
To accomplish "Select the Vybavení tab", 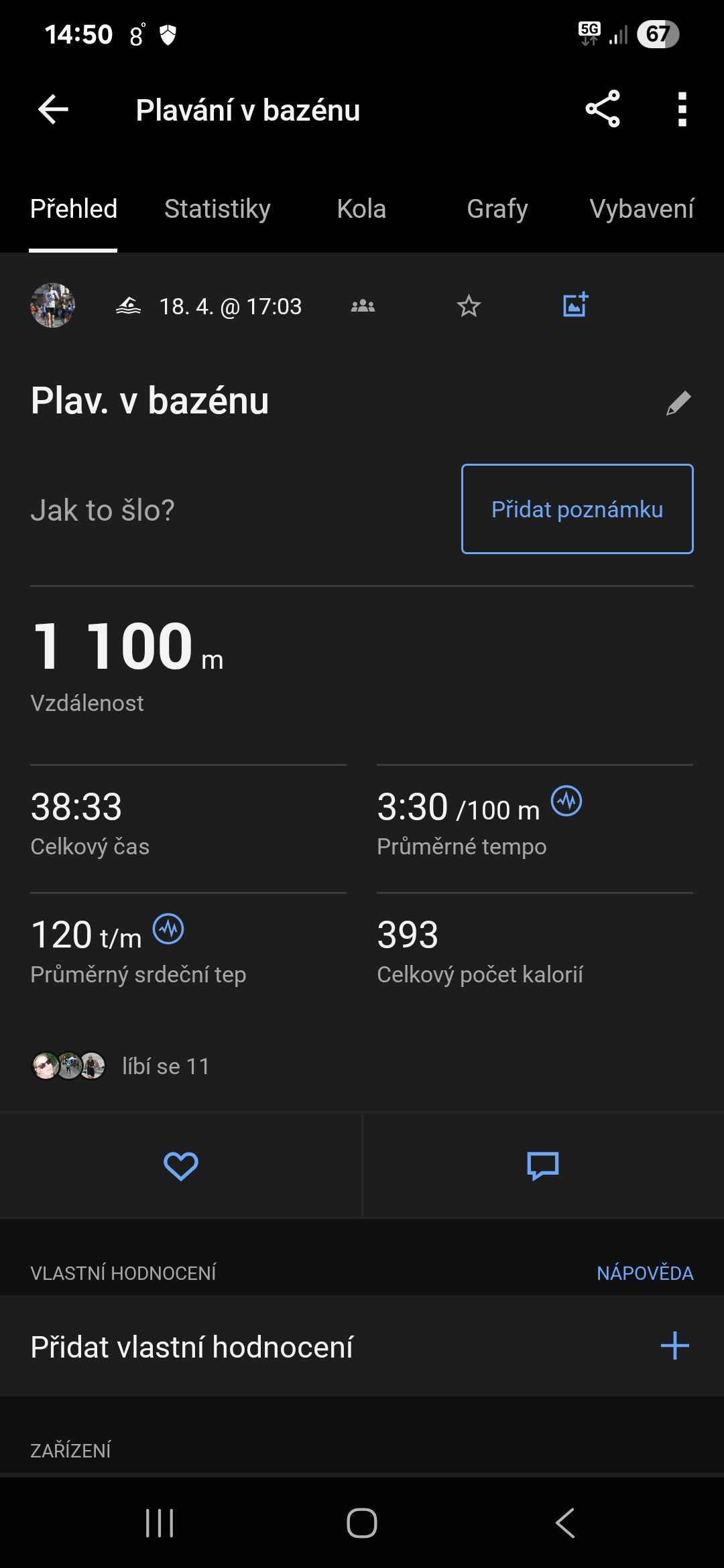I will pyautogui.click(x=642, y=209).
